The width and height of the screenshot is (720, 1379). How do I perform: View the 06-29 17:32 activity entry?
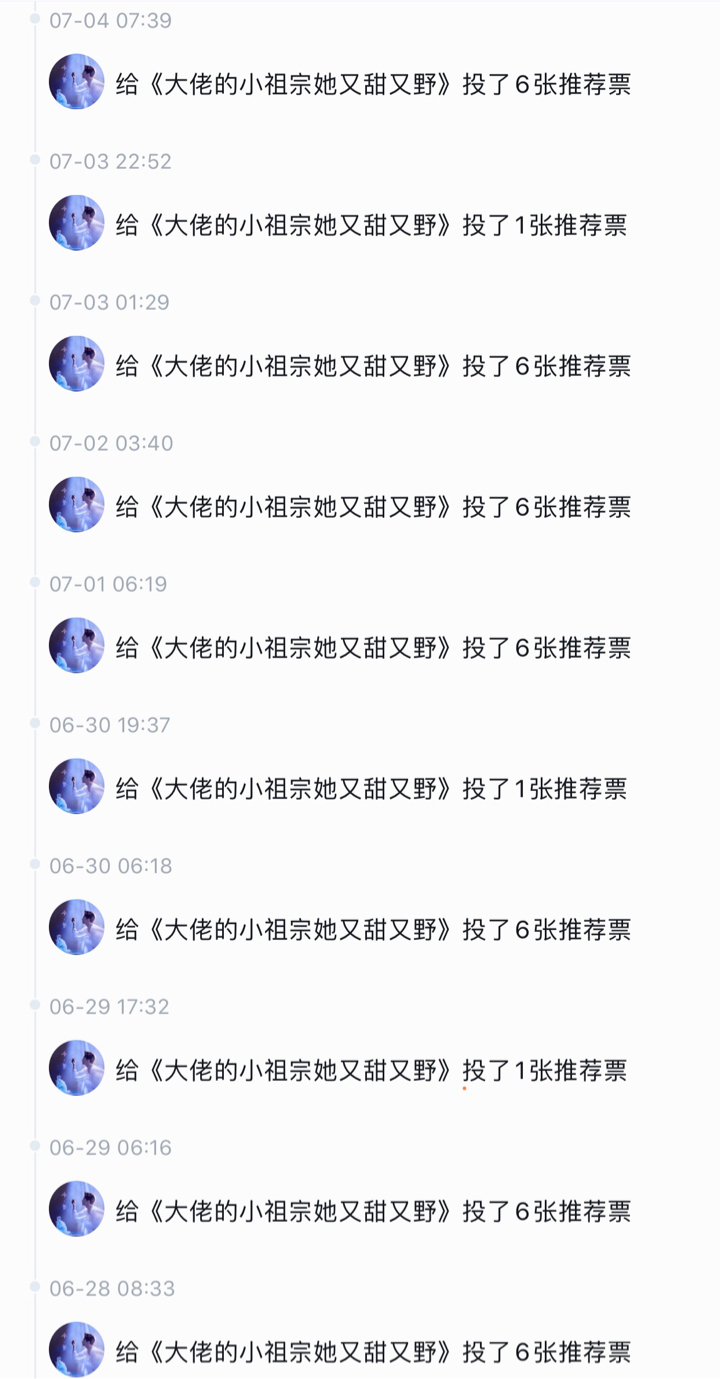pos(372,1071)
